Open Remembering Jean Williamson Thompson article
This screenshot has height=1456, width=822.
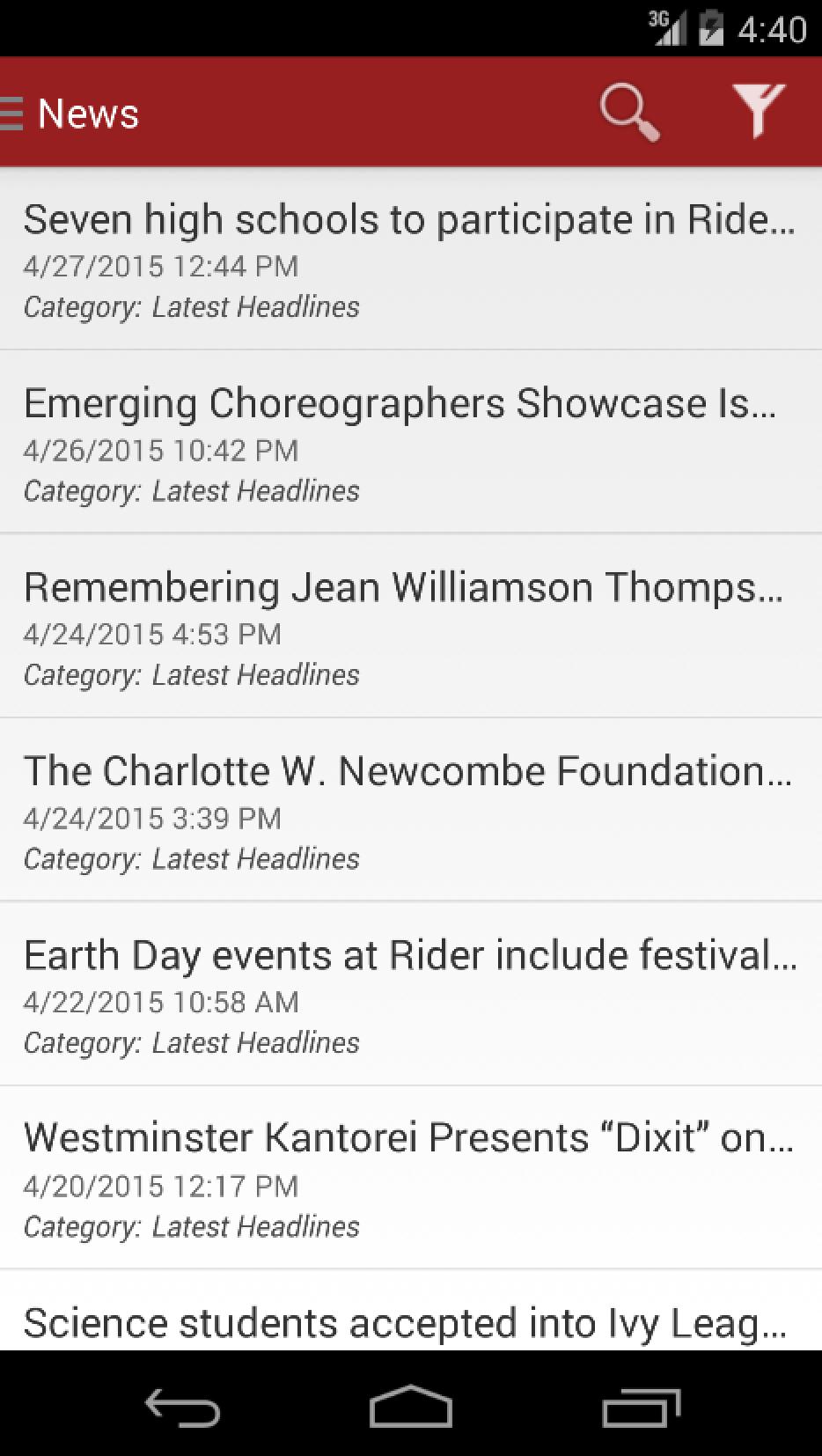(x=410, y=628)
